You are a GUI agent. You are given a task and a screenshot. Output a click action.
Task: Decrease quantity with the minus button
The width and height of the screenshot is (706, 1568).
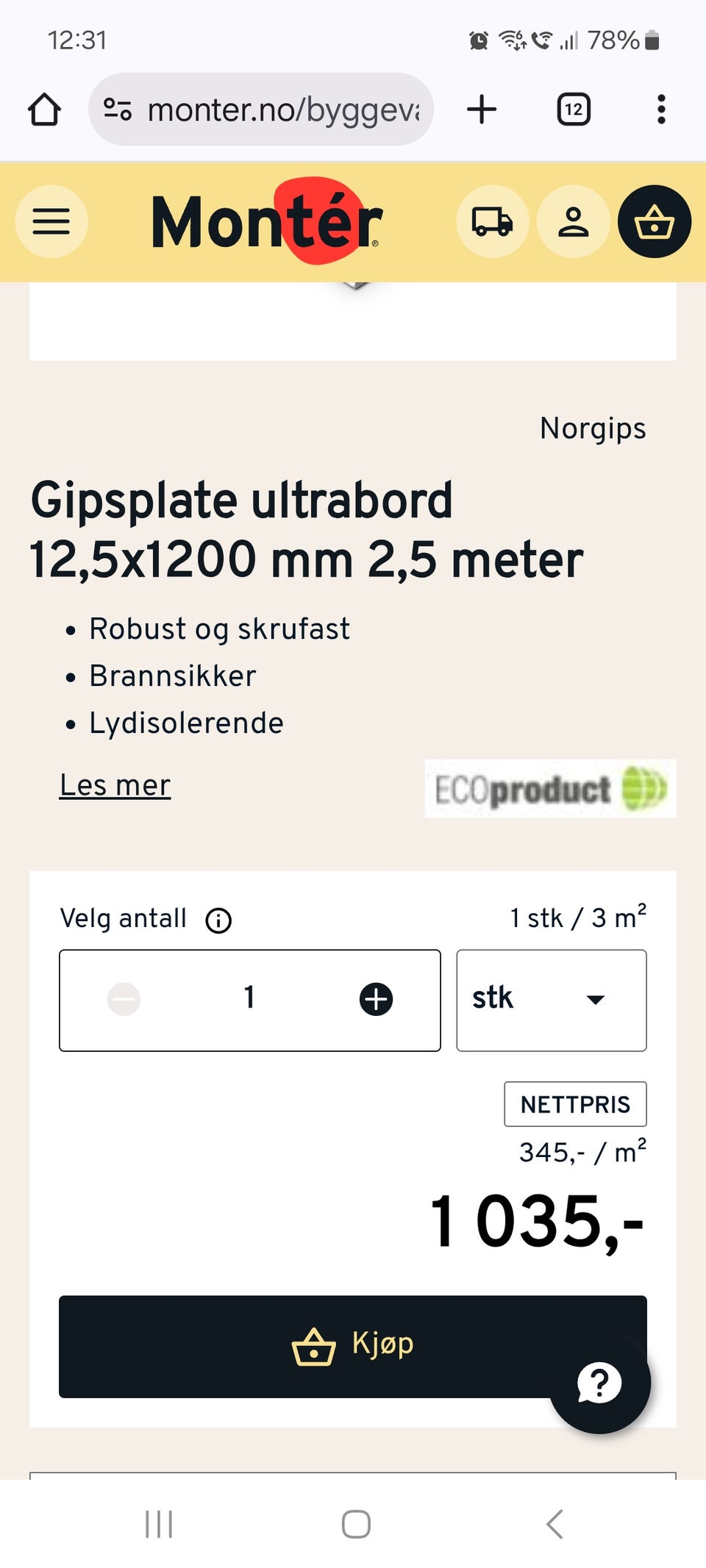point(124,998)
